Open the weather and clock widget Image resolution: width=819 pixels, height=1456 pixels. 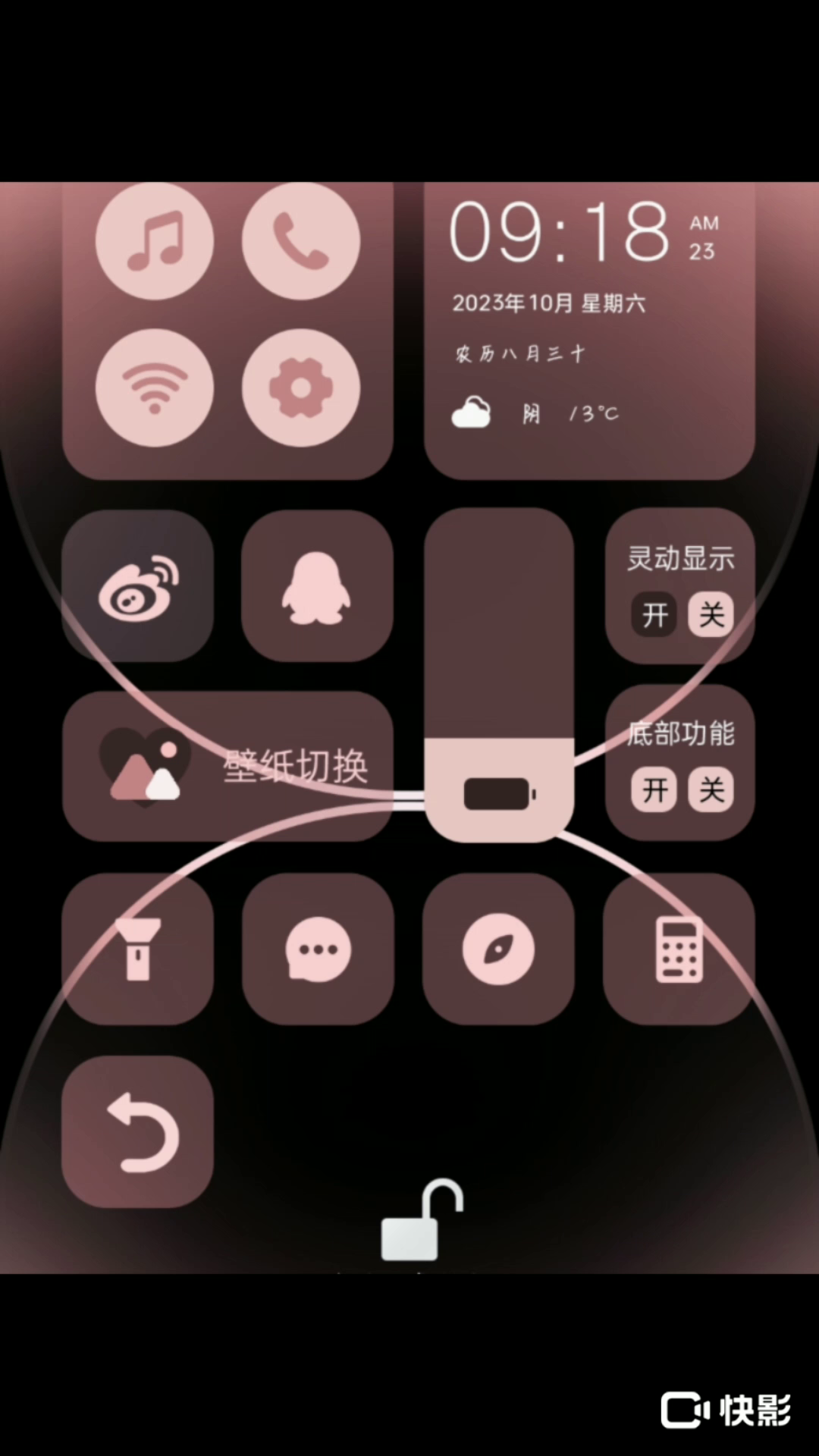(x=589, y=330)
